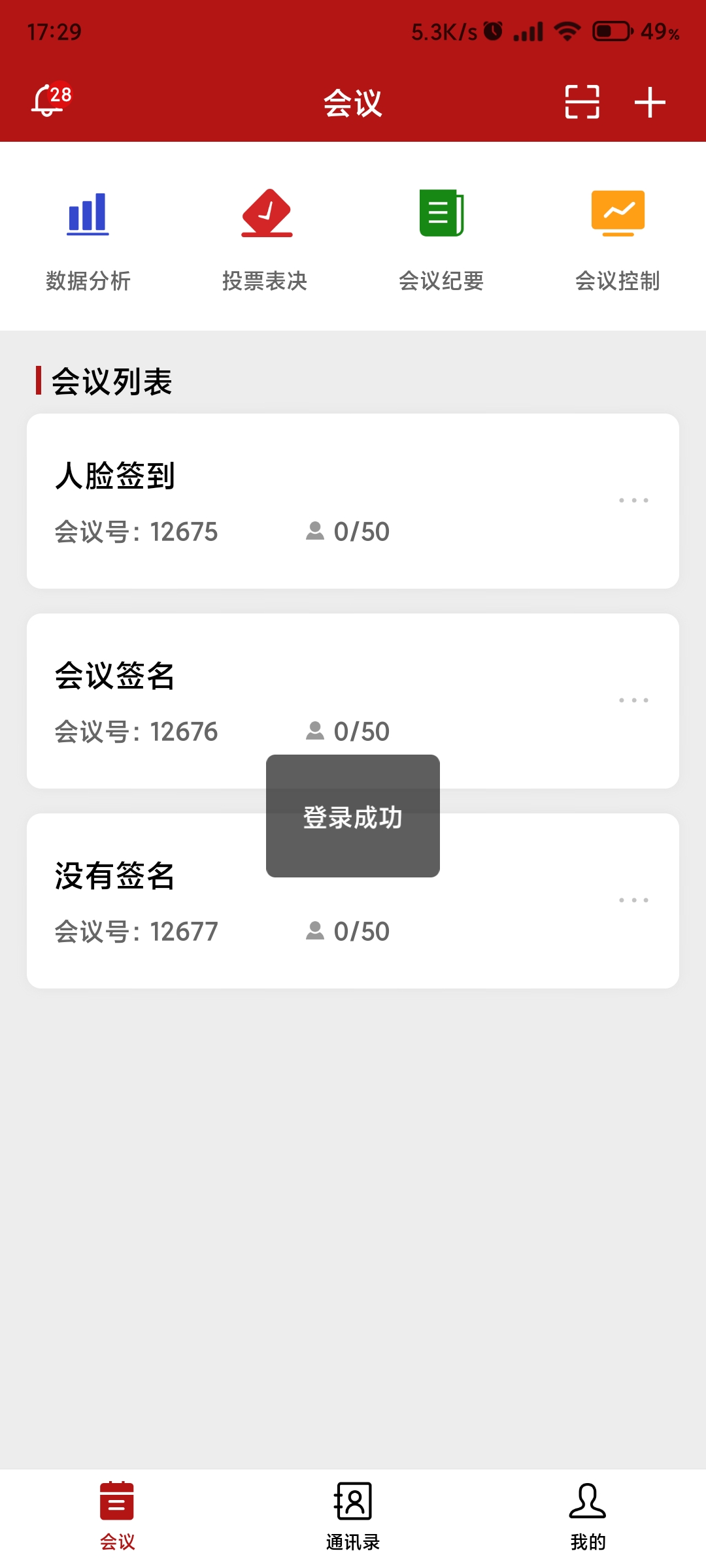Open the 会议签名 meeting card
The width and height of the screenshot is (706, 1568).
(353, 701)
